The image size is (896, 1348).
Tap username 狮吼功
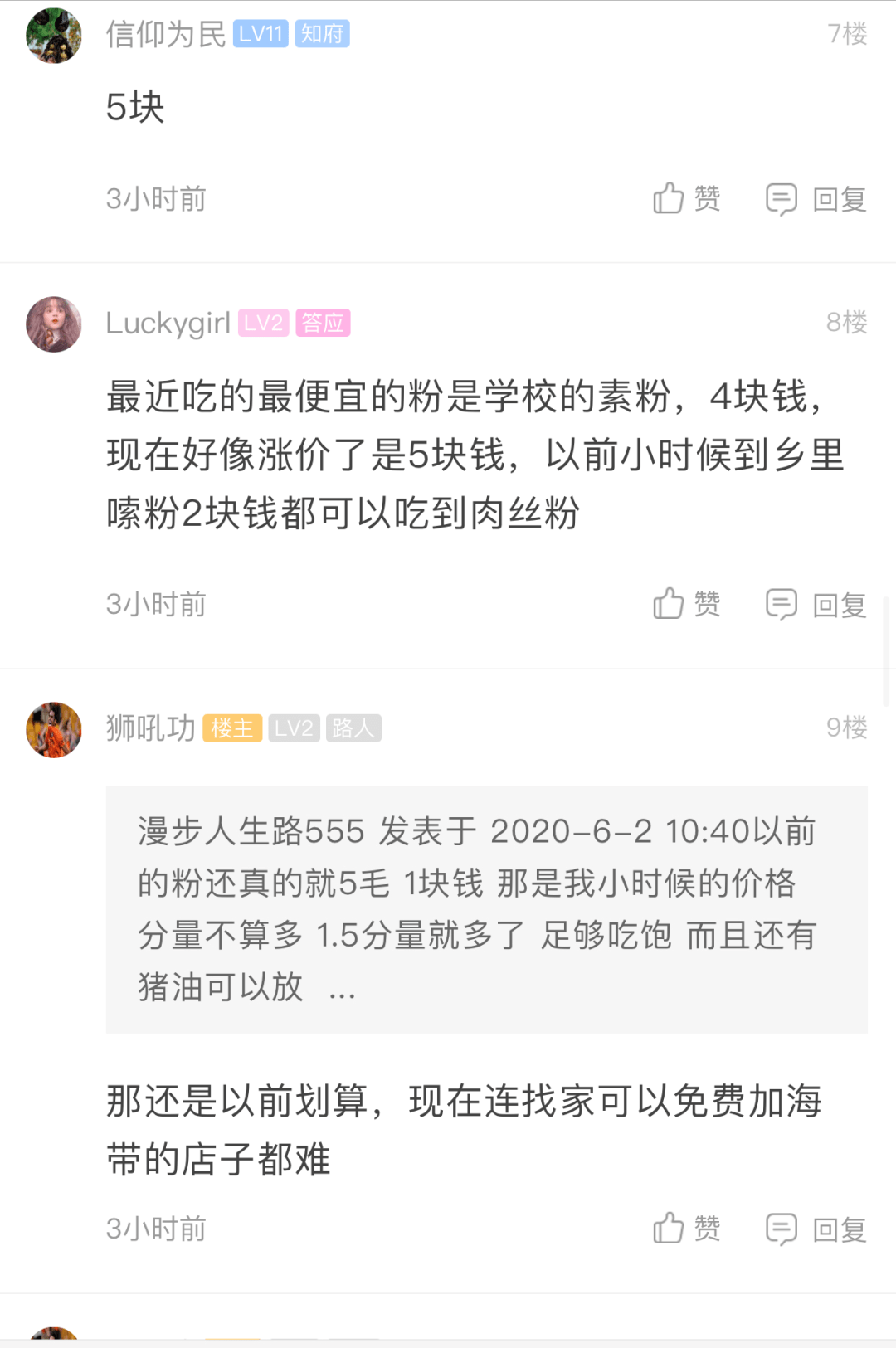150,728
